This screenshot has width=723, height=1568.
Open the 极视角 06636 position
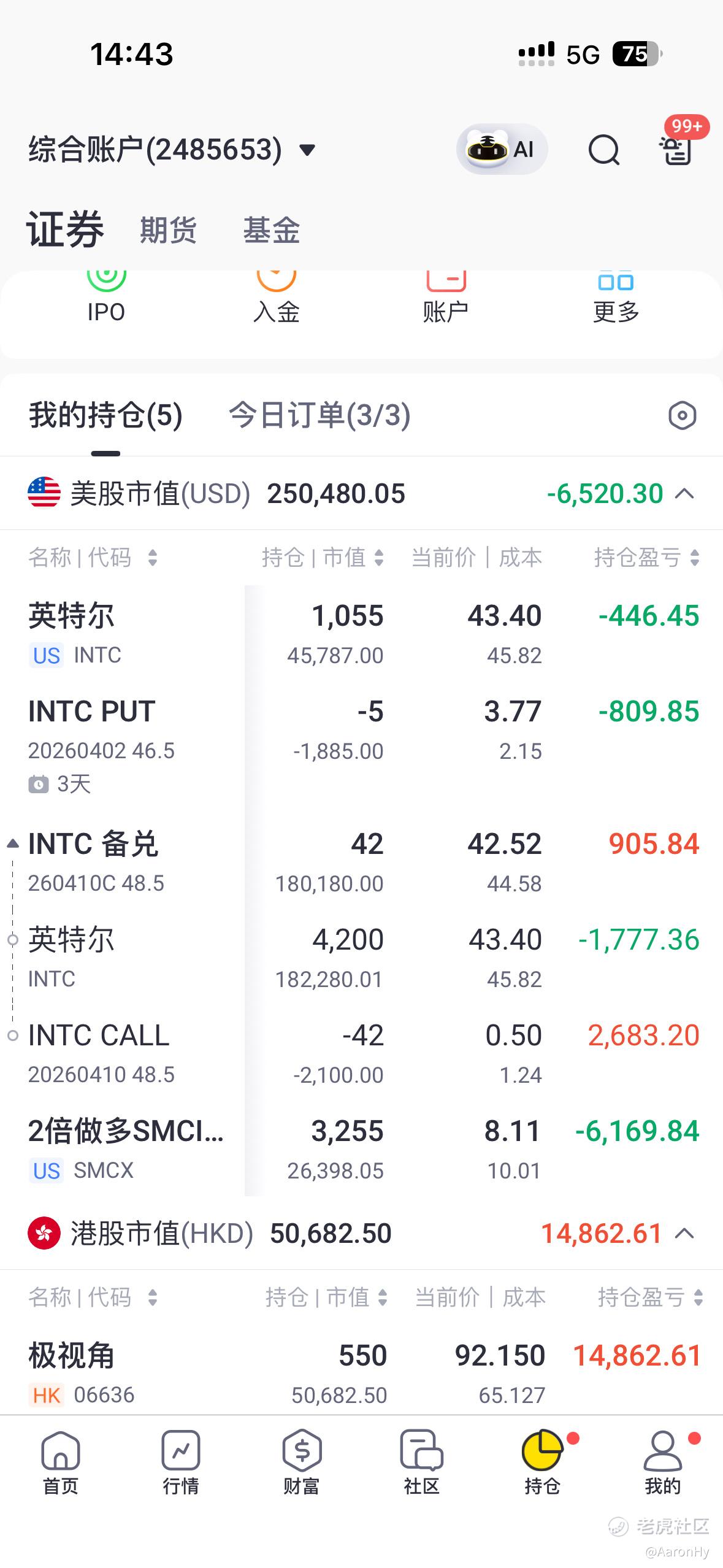coord(123,1374)
